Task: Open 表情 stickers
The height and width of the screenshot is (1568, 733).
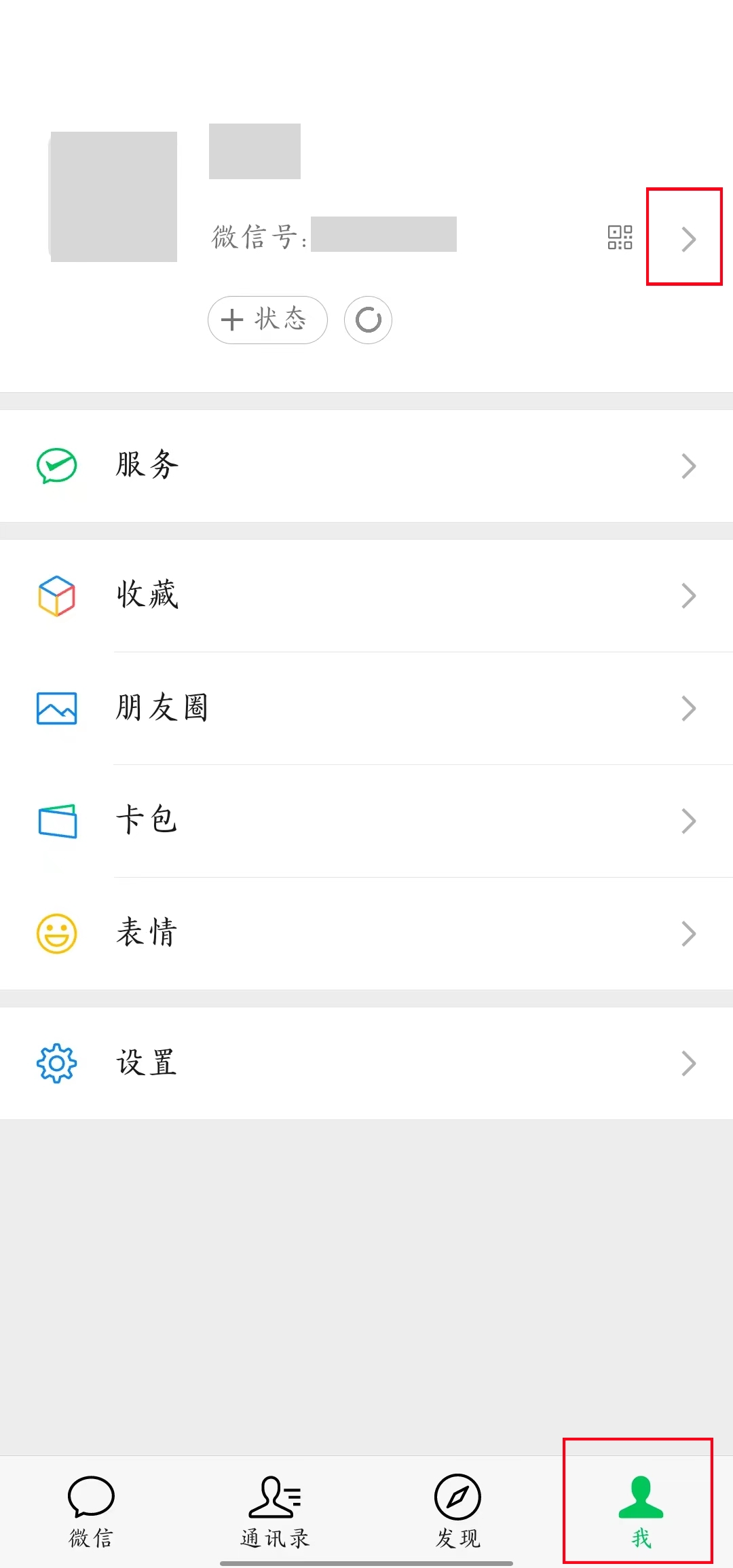Action: click(x=366, y=933)
